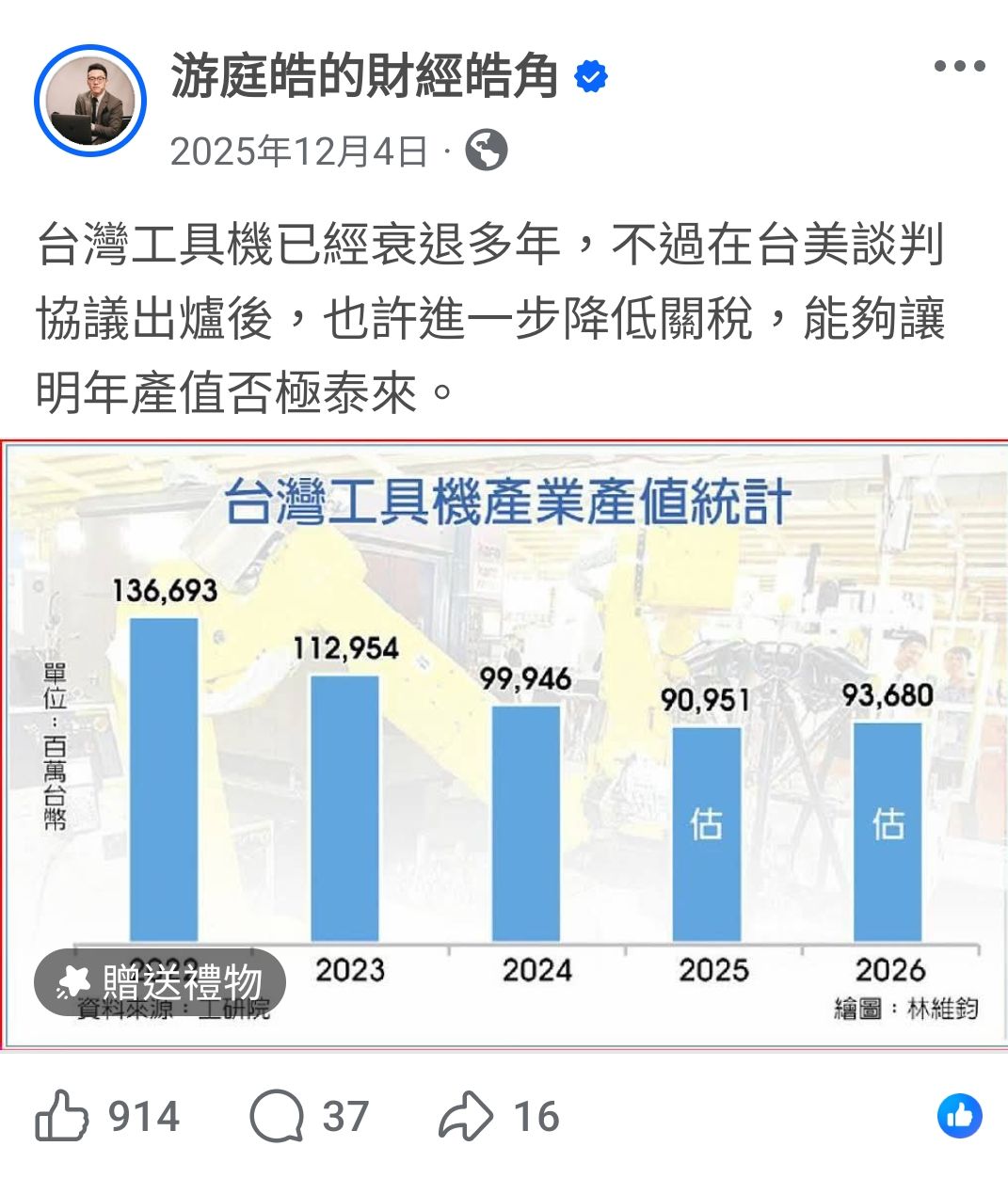
Task: Tap the public globe audience icon
Action: pos(487,151)
